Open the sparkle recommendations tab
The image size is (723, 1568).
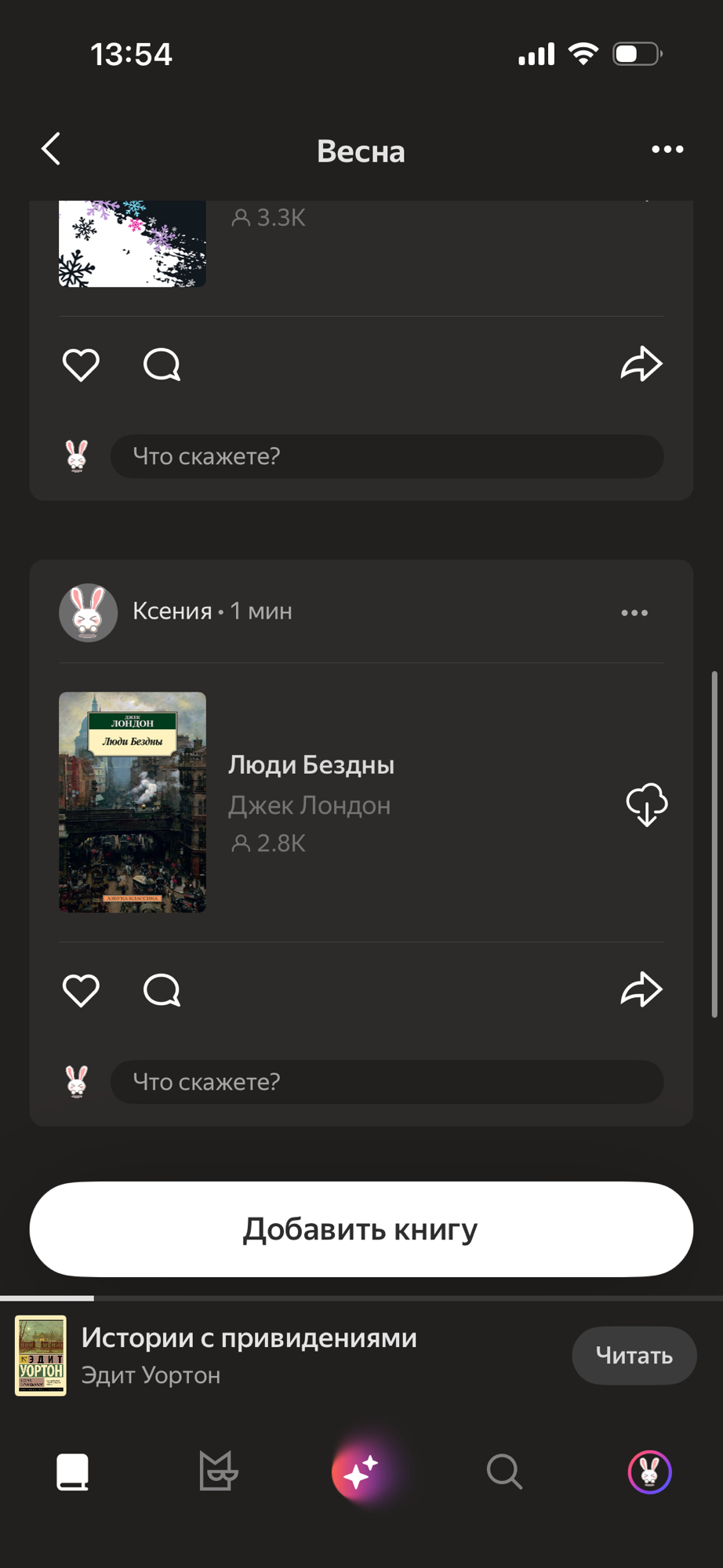[361, 1472]
